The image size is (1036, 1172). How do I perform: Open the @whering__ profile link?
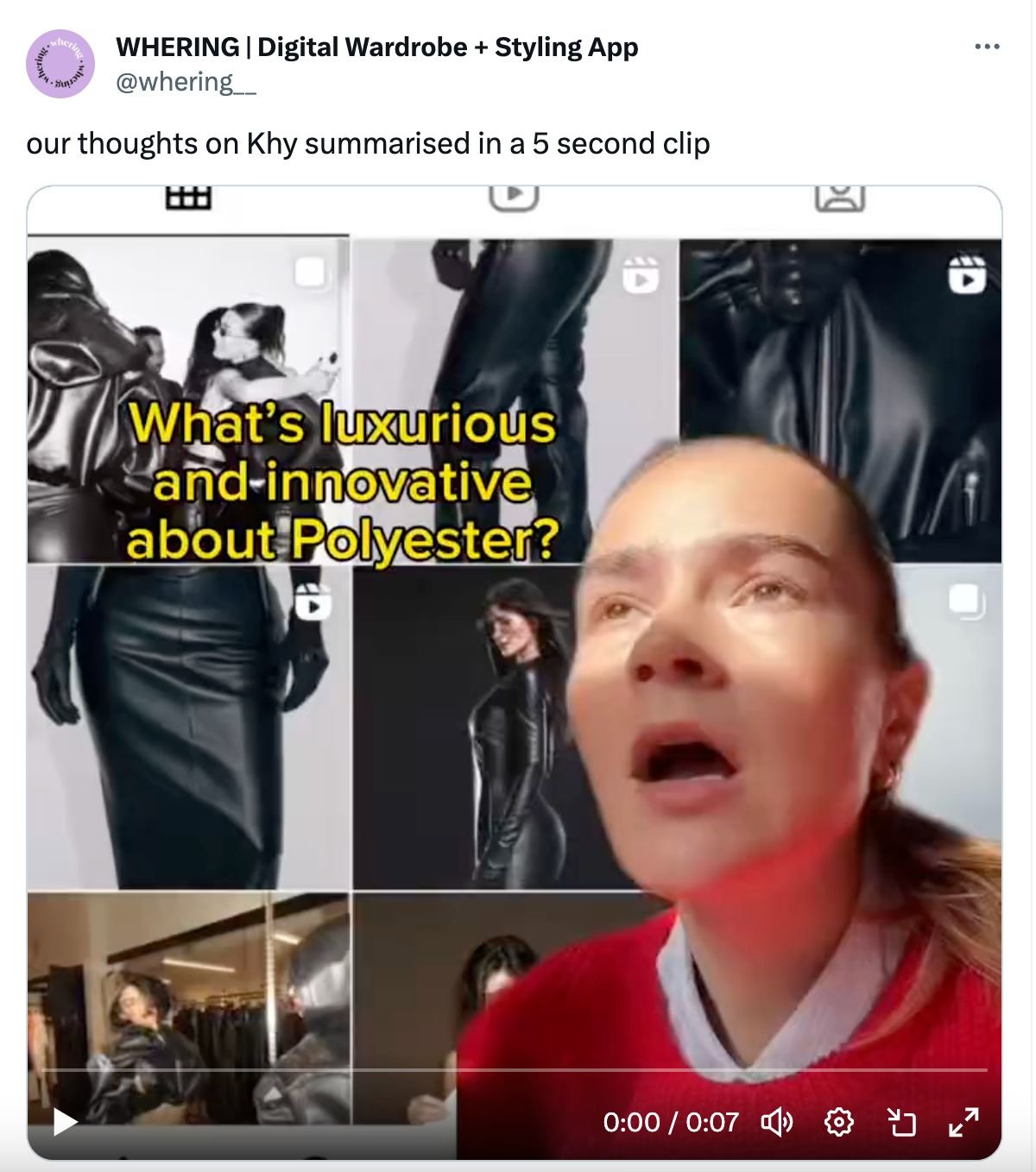pos(186,81)
